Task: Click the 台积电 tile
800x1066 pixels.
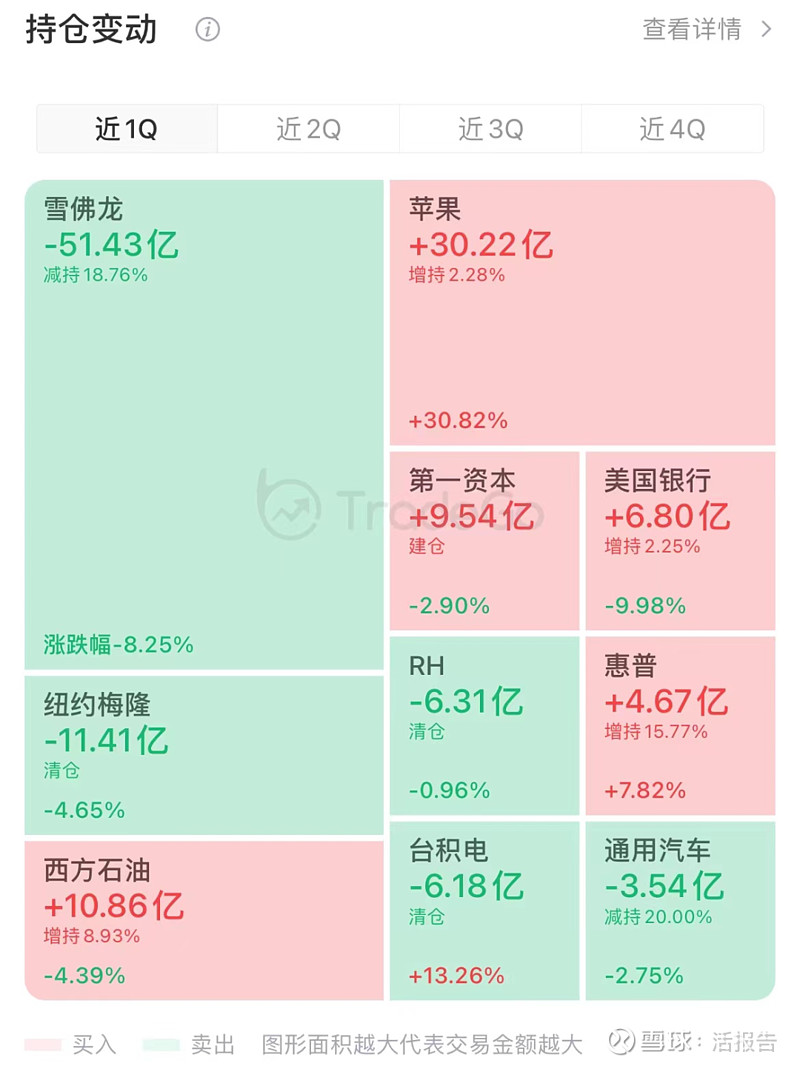Action: pyautogui.click(x=484, y=912)
